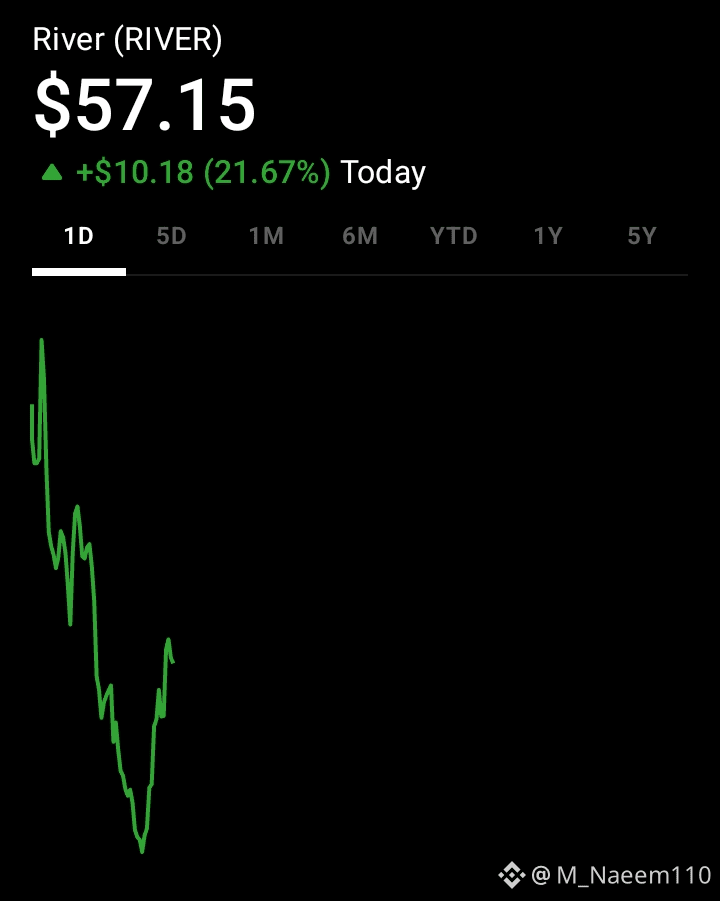
Task: Switch to the 5Y chart tab
Action: click(642, 237)
